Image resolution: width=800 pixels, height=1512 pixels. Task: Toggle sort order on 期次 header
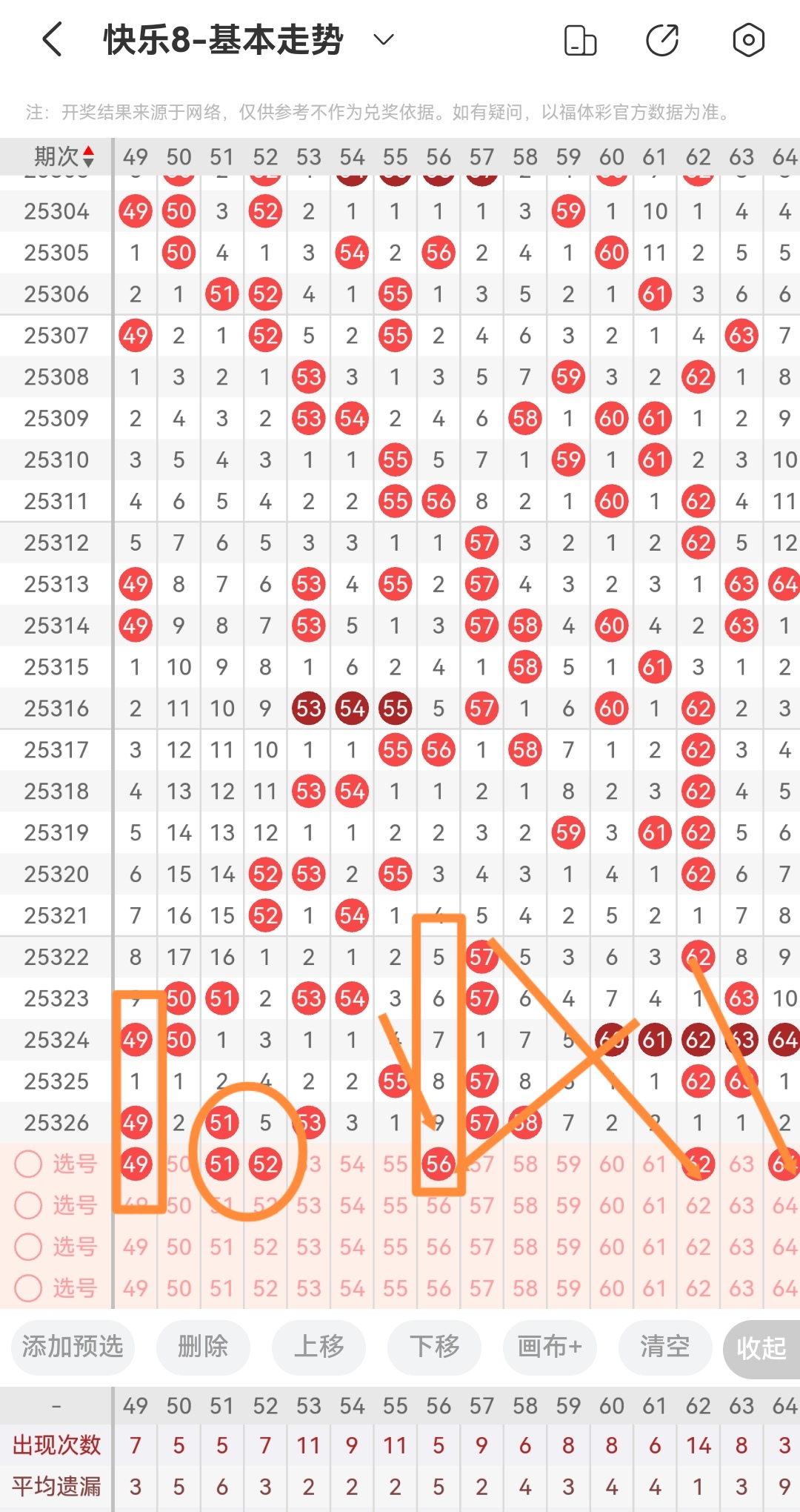point(64,156)
